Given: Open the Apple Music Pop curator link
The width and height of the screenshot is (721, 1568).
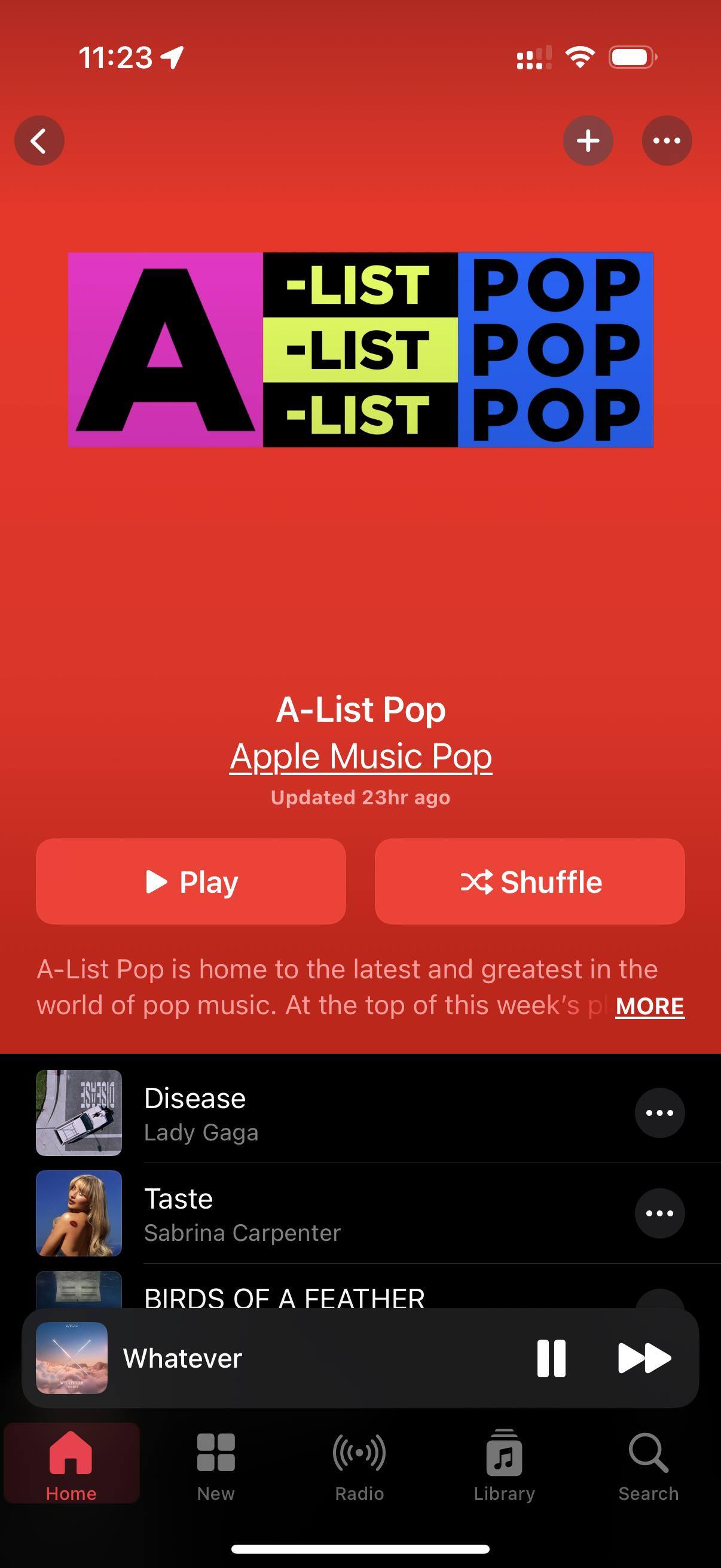Looking at the screenshot, I should point(360,756).
